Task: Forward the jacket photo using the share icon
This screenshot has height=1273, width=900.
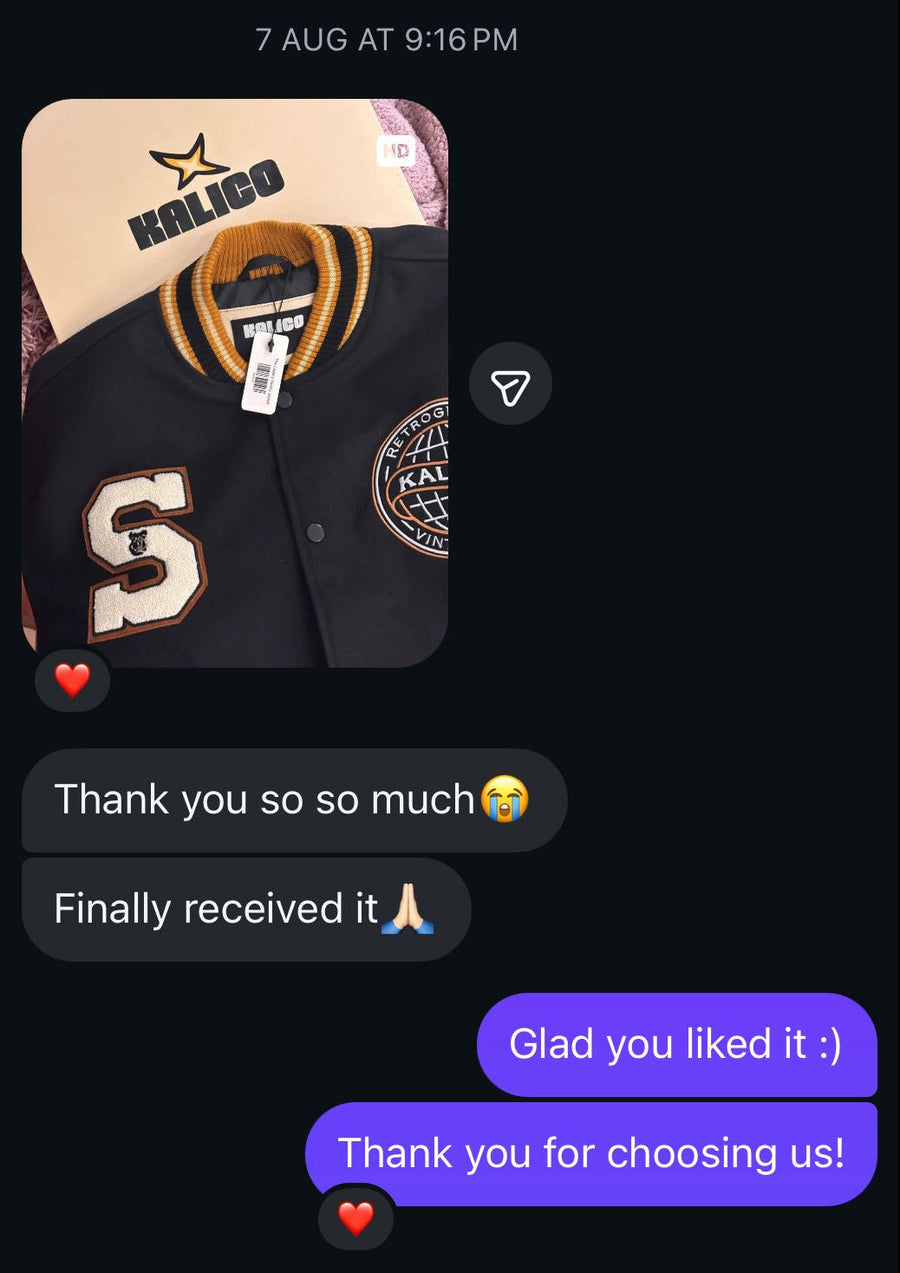Action: (x=510, y=384)
